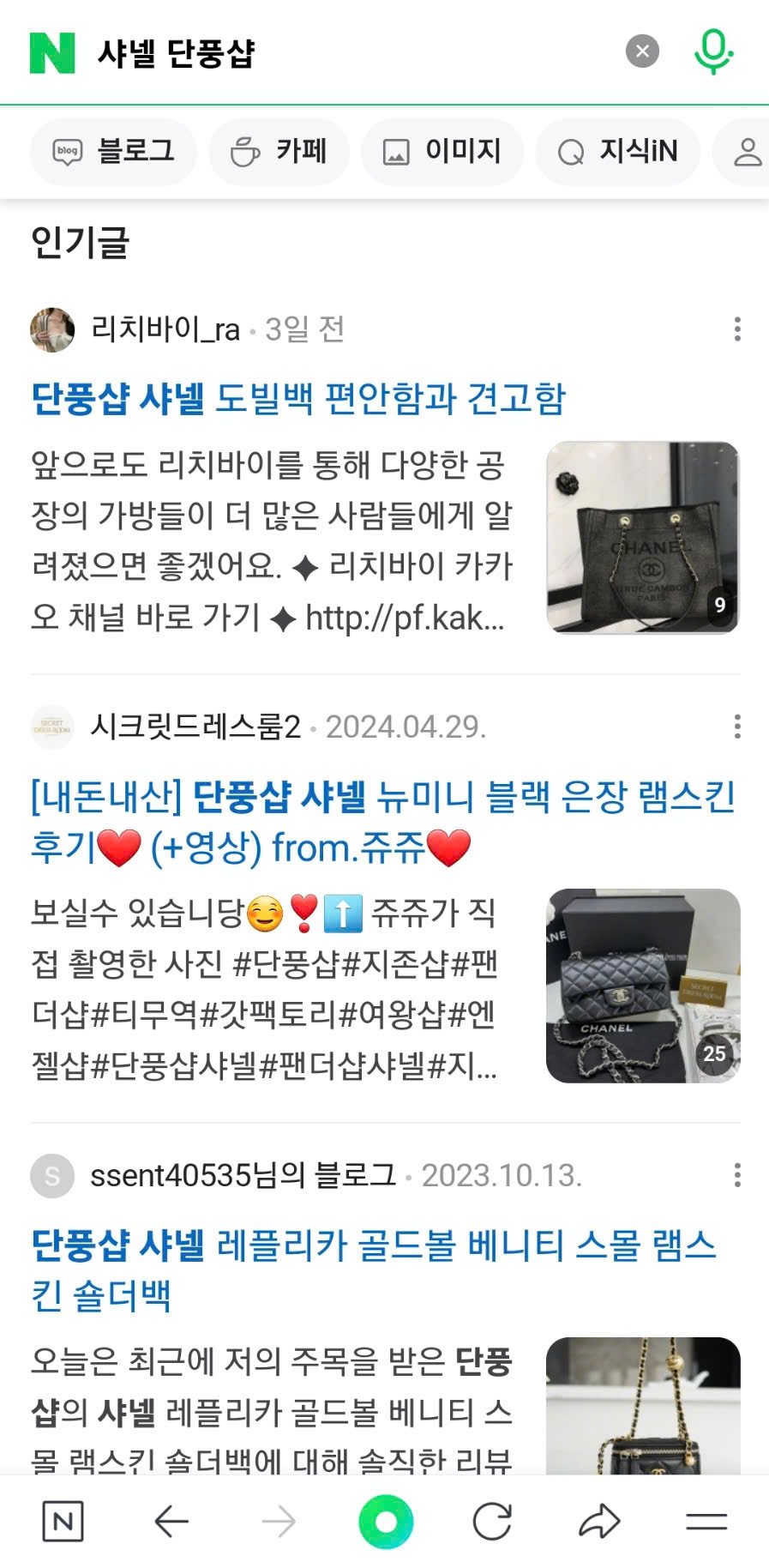769x1568 pixels.
Task: Reload the page
Action: coord(492,1522)
